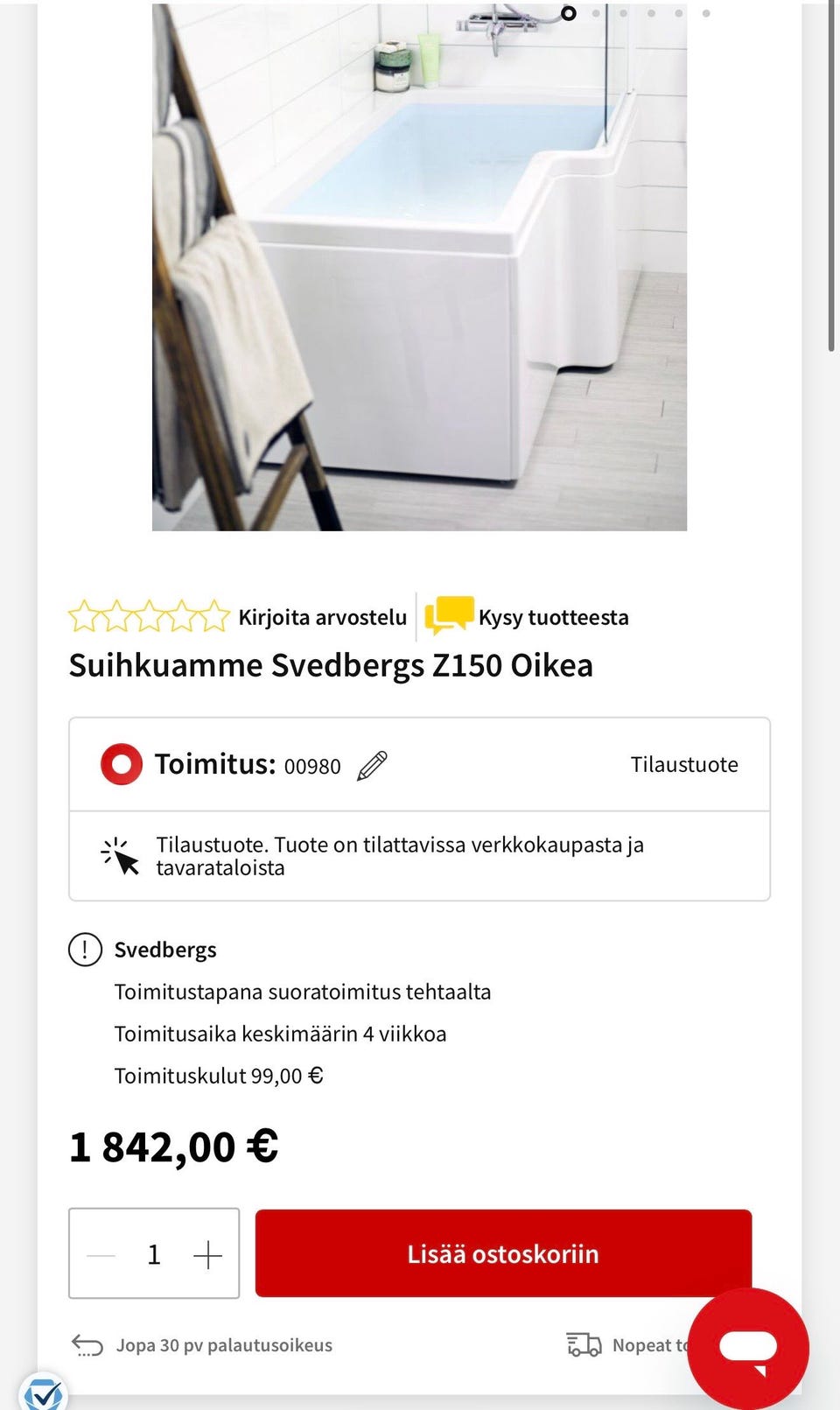Select the speech bubble icon next to Kysy tuotteesta

448,615
